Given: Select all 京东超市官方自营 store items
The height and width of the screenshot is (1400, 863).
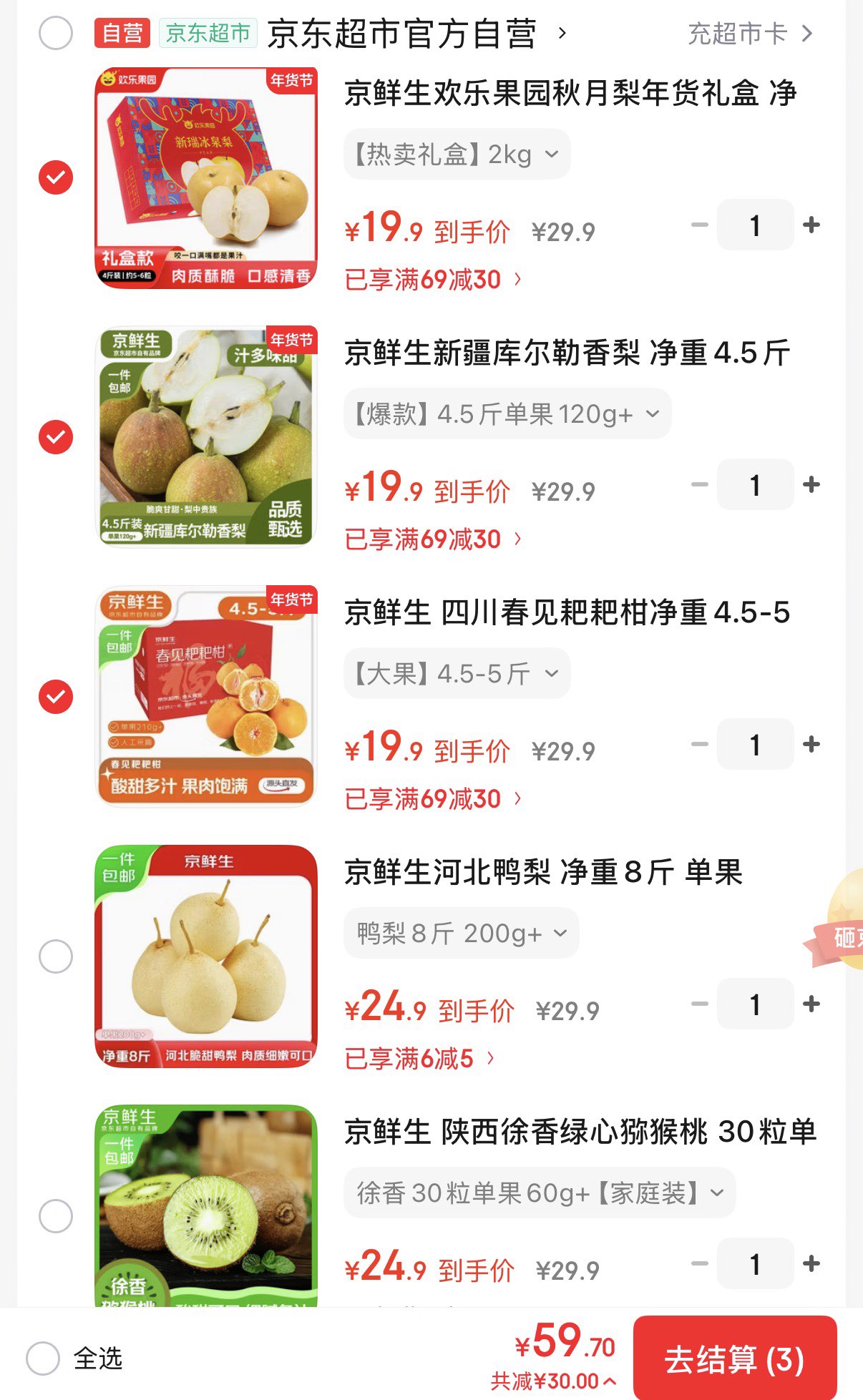Looking at the screenshot, I should (56, 34).
